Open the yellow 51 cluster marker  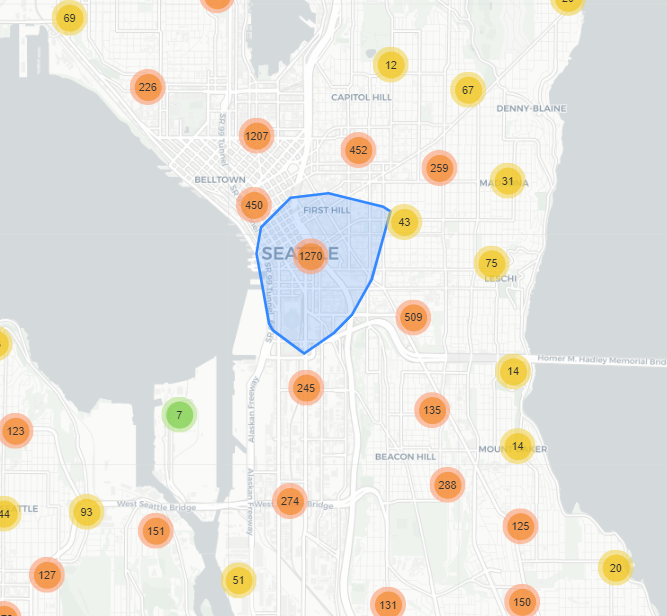coord(238,579)
